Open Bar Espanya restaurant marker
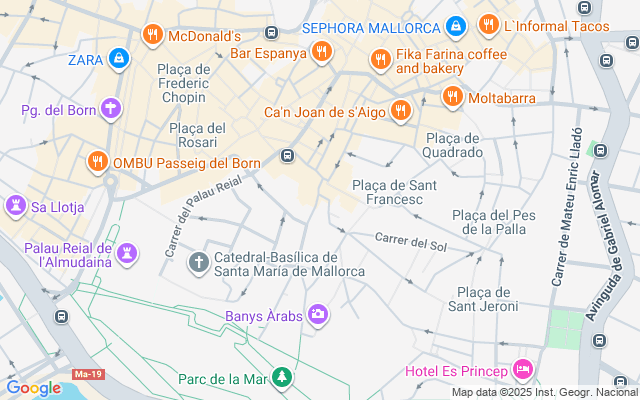The width and height of the screenshot is (640, 400). (321, 52)
